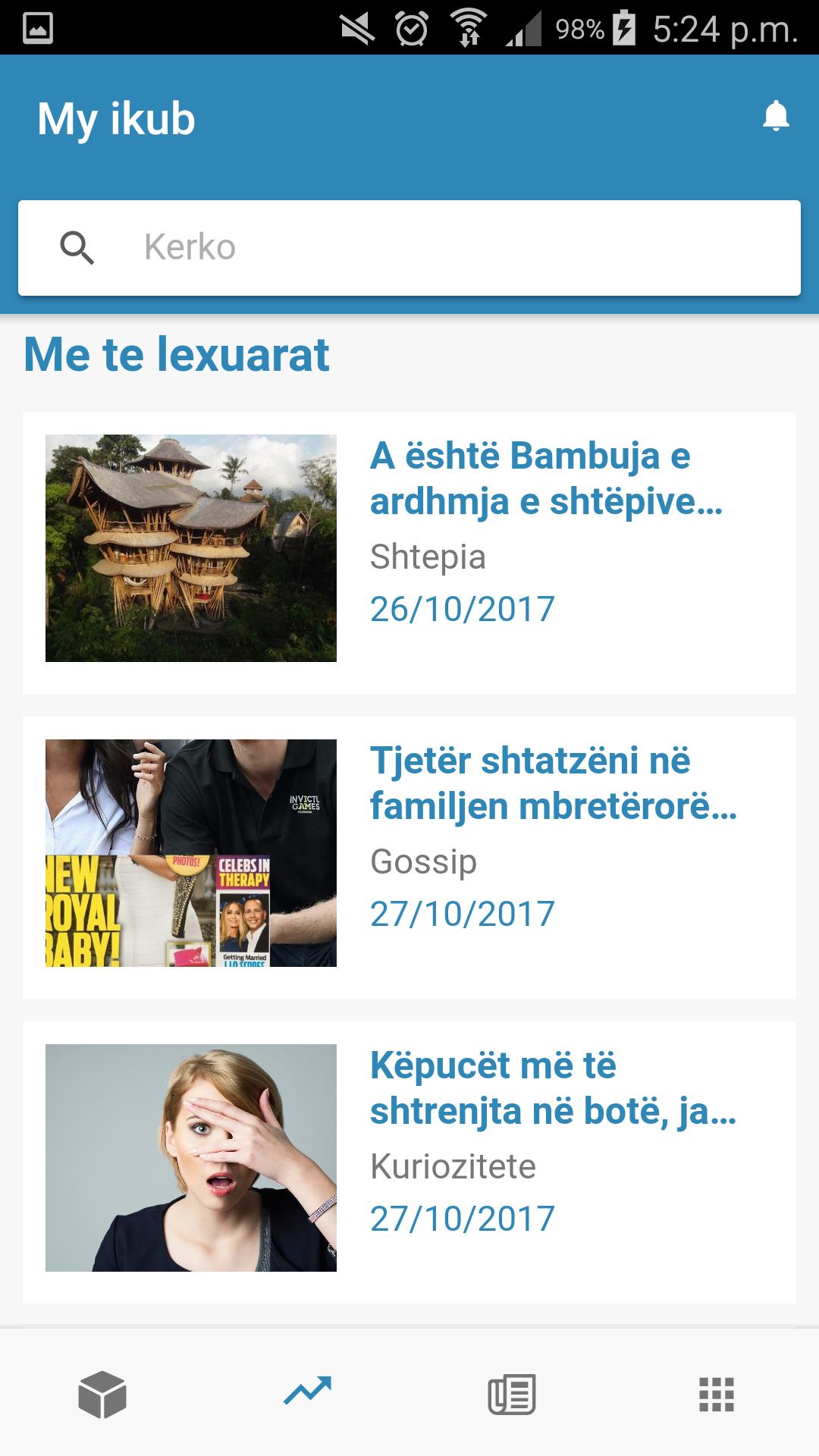The width and height of the screenshot is (819, 1456).
Task: Tap the Shtepia category label
Action: pos(428,557)
